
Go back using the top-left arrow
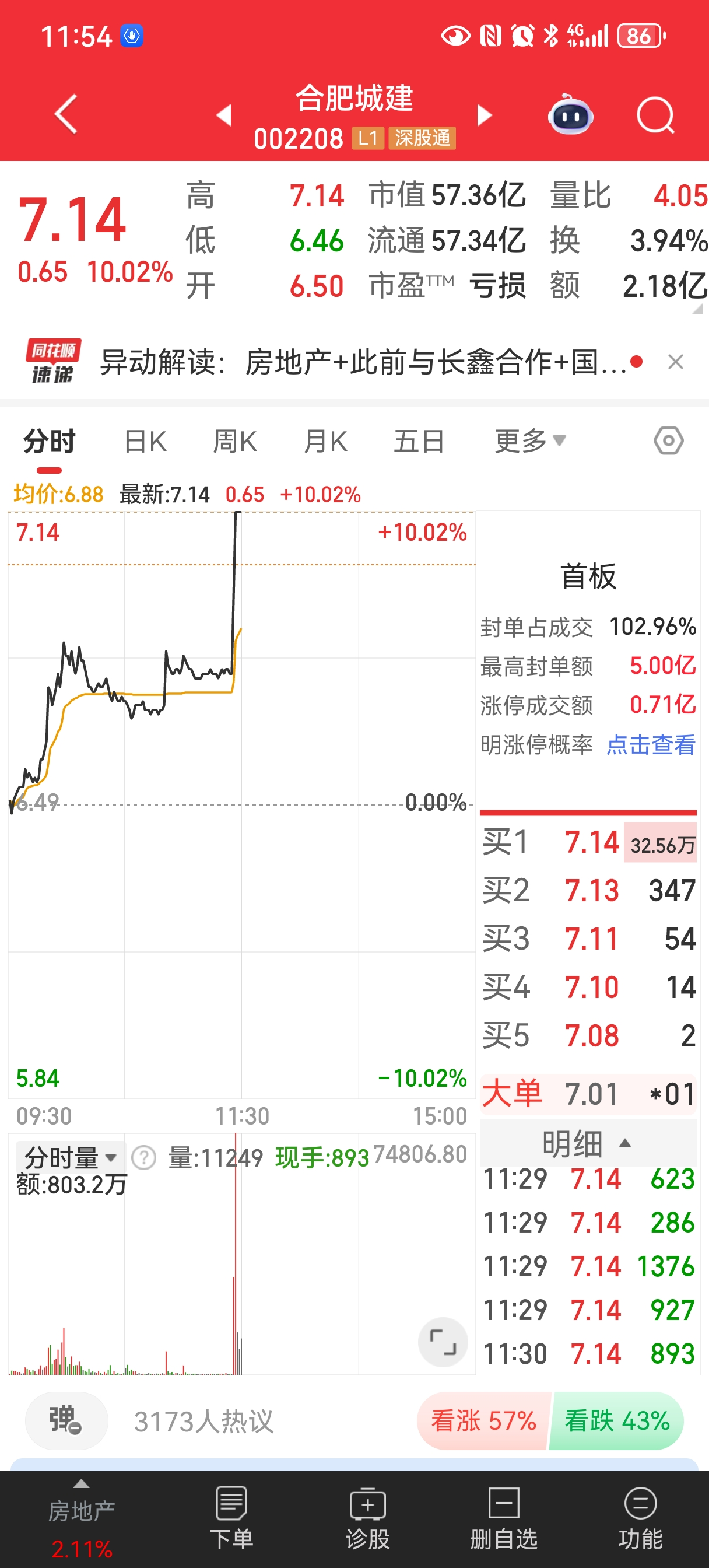click(66, 114)
